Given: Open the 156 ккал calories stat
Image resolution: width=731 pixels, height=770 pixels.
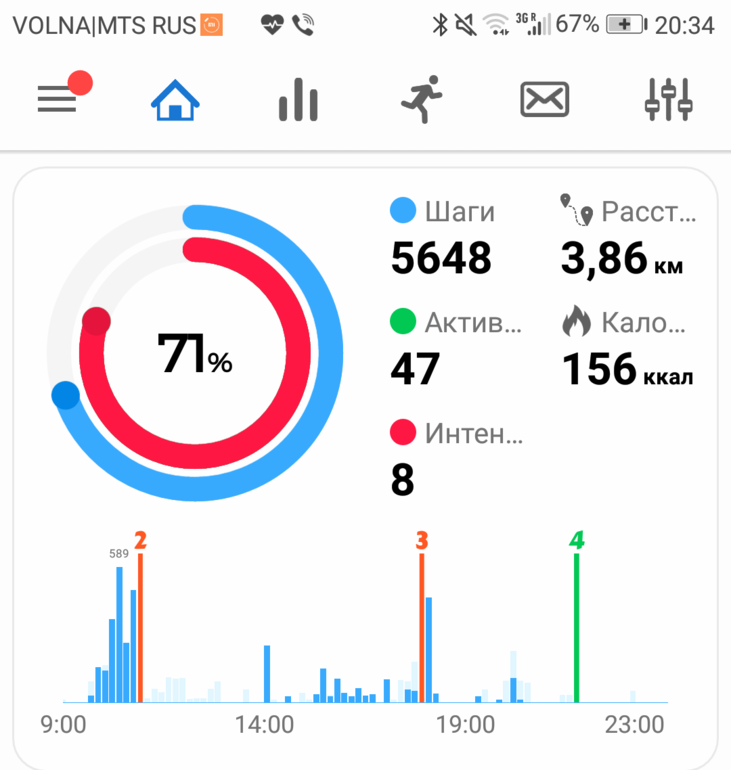Looking at the screenshot, I should click(x=627, y=348).
